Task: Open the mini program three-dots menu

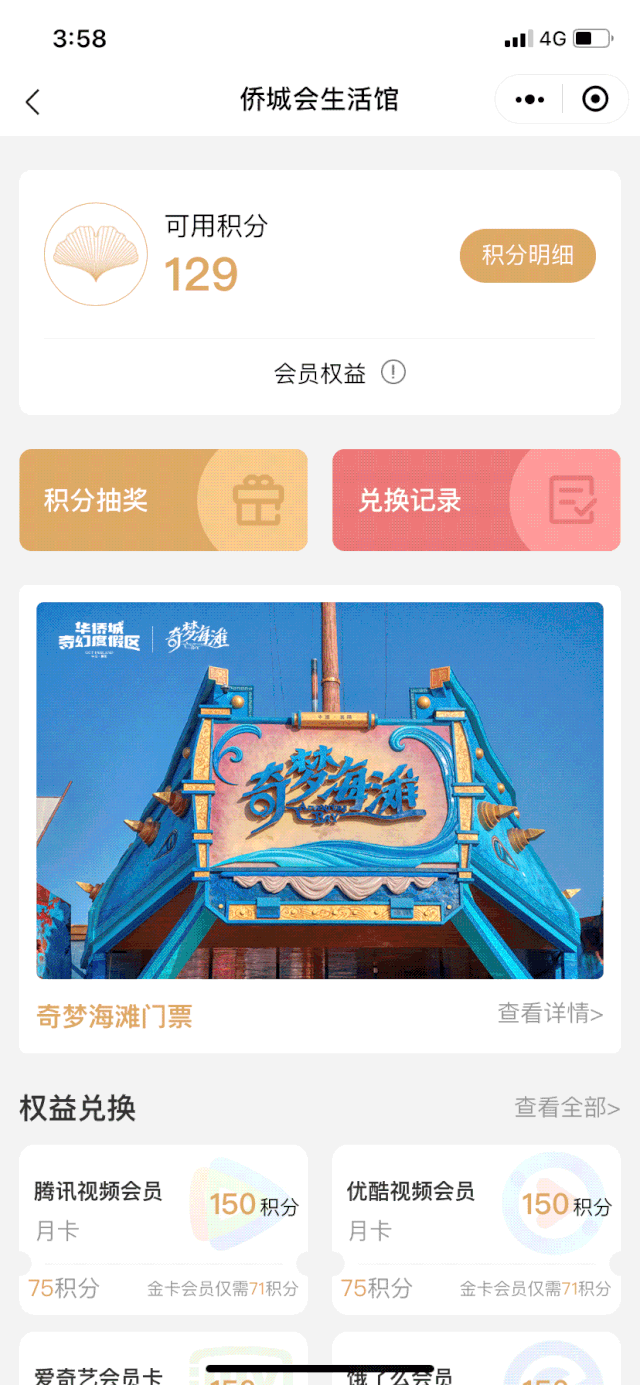Action: (x=529, y=99)
